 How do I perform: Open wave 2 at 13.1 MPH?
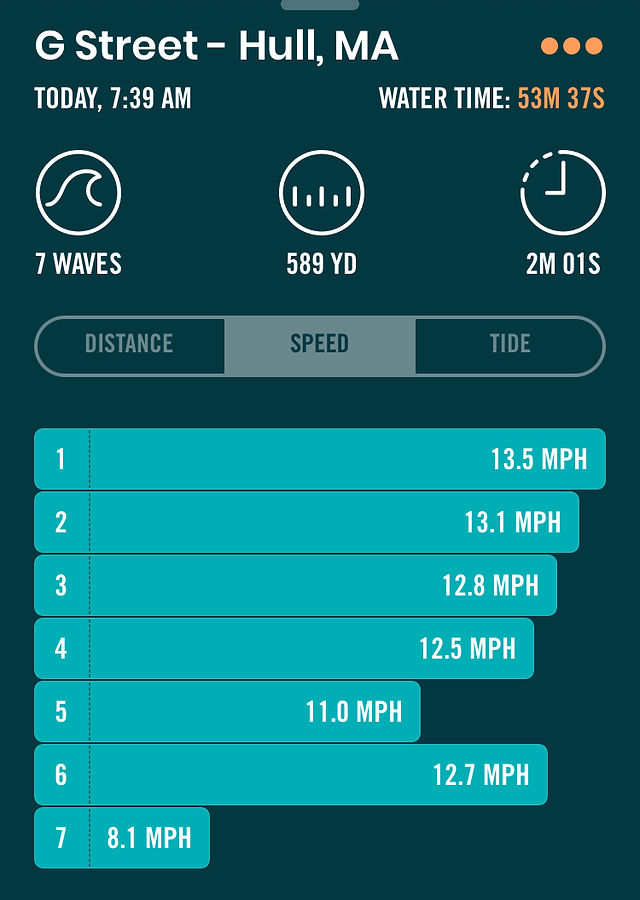coord(307,522)
